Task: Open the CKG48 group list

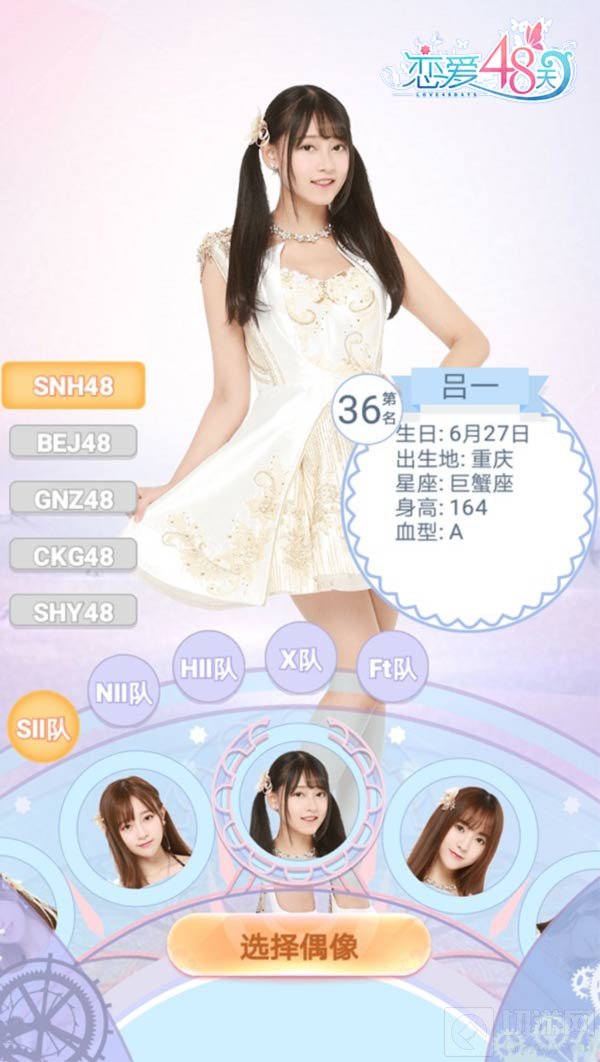Action: [73, 555]
